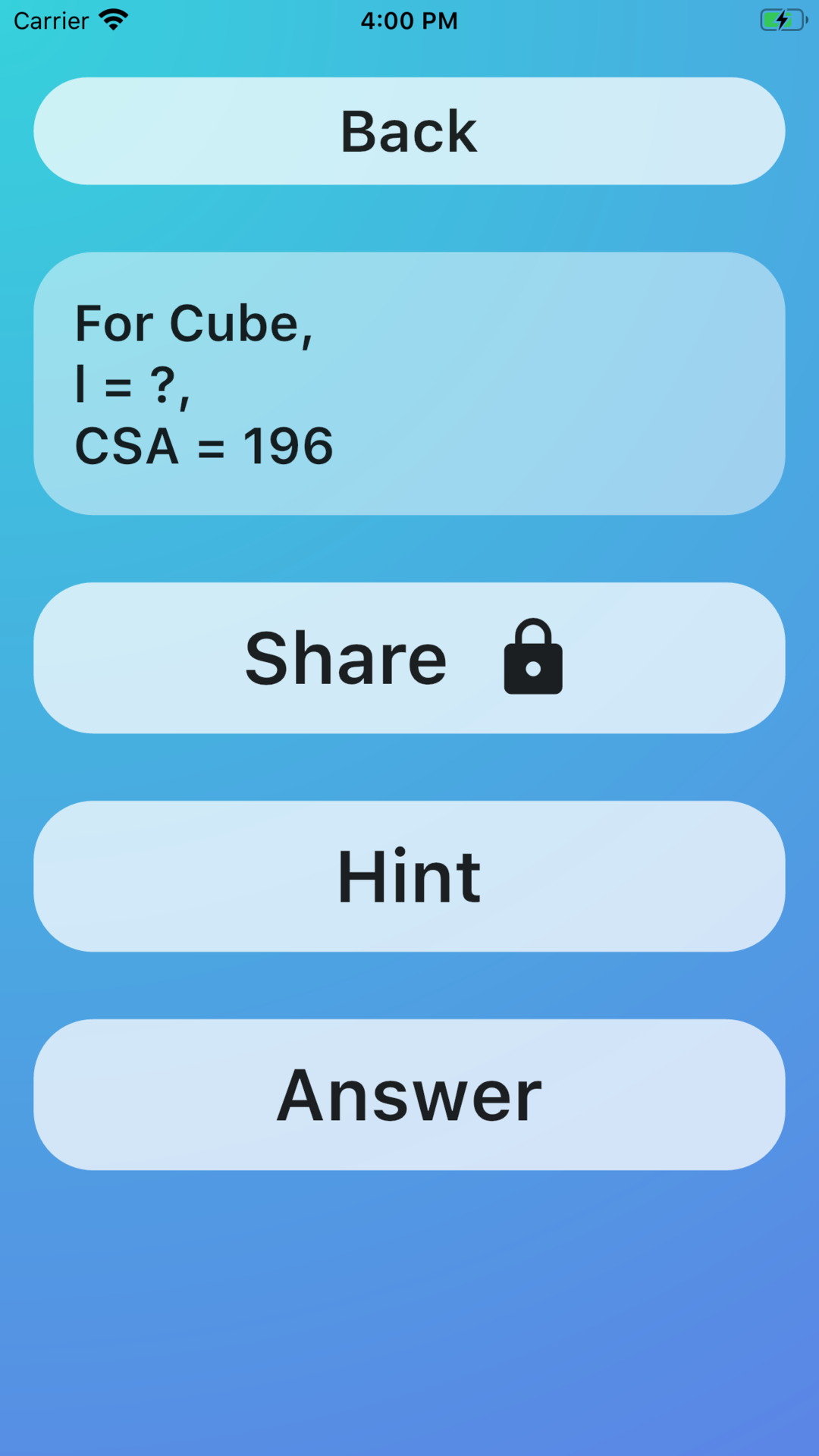Reveal the answer for the cube problem

coord(409,1095)
